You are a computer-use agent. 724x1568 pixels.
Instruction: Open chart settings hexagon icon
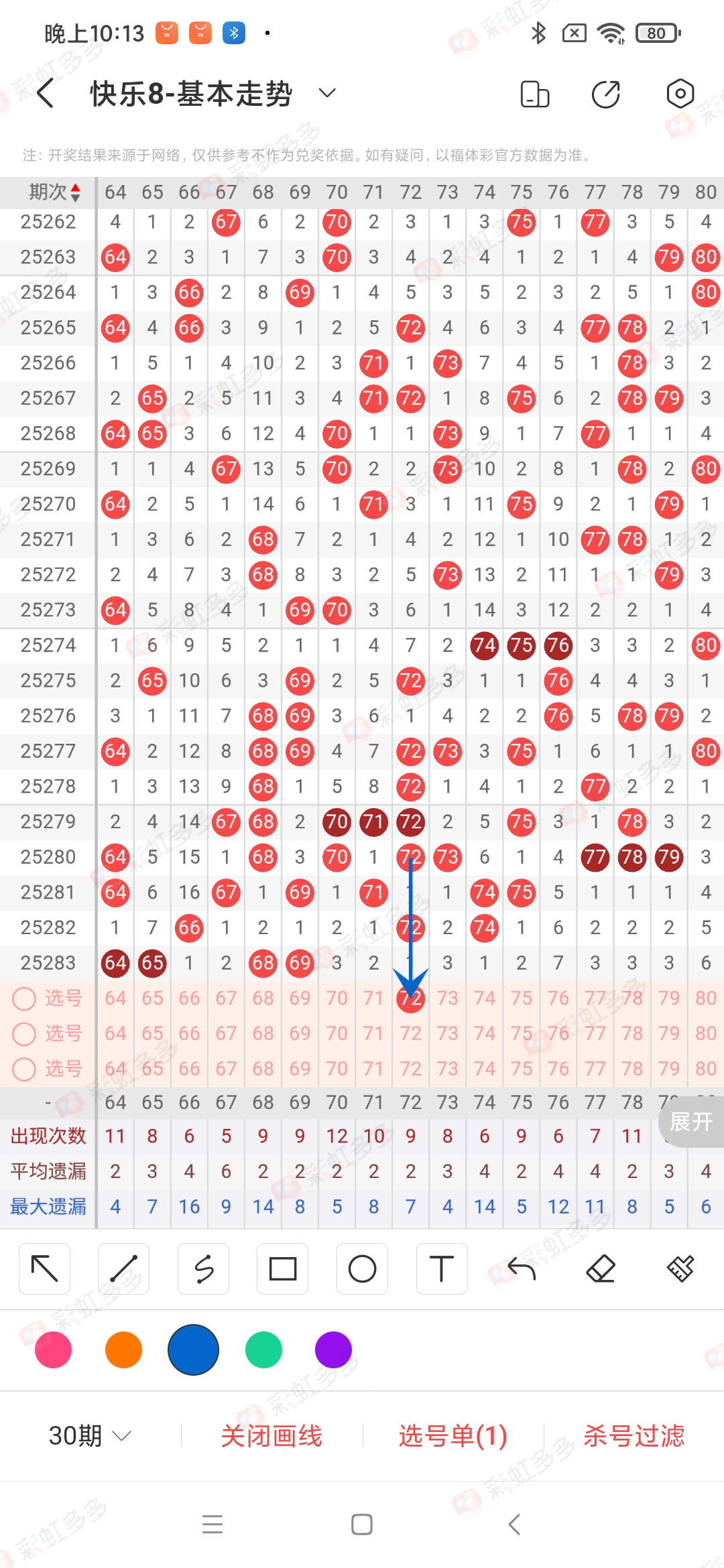(x=680, y=94)
